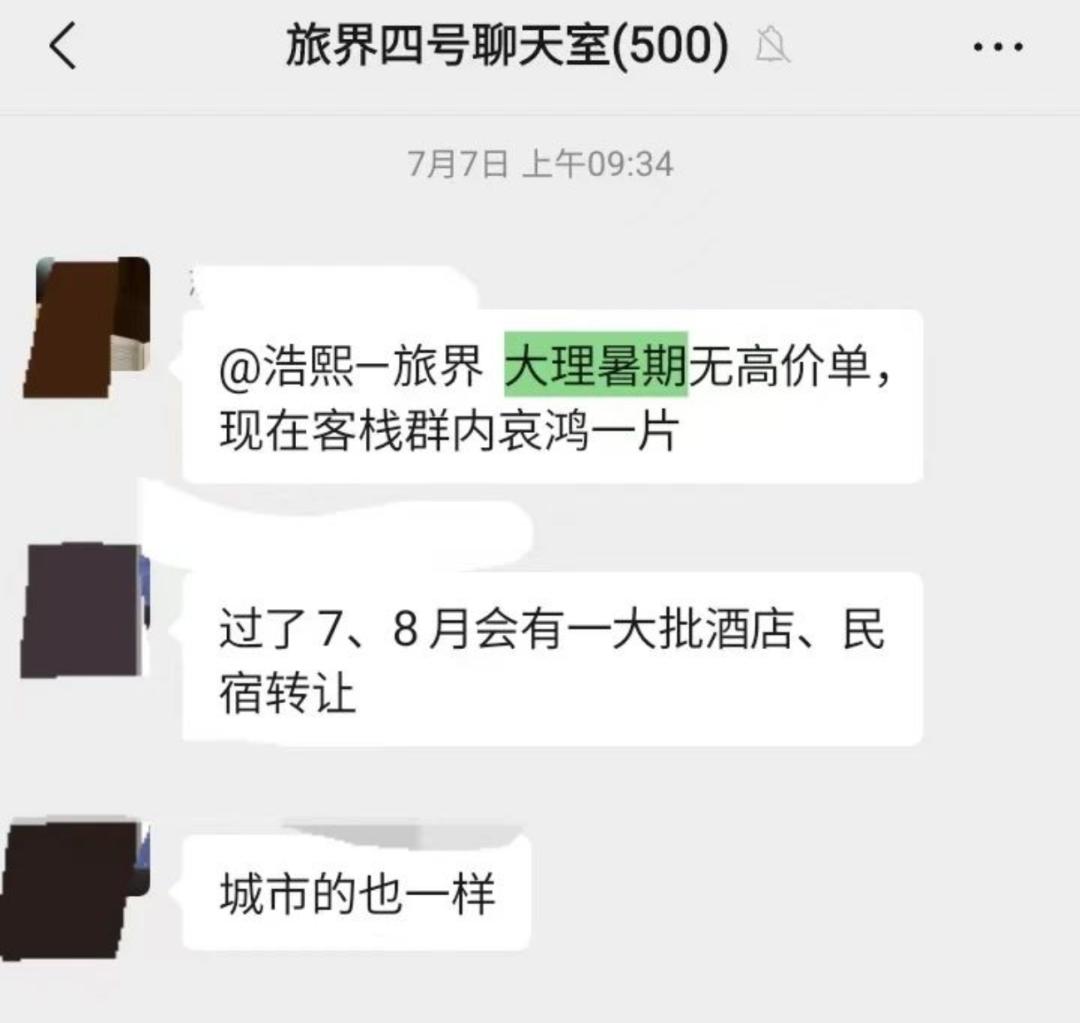Open avatar of the 大理暑期 message sender
Screen dimensions: 1080x1023
tap(90, 325)
